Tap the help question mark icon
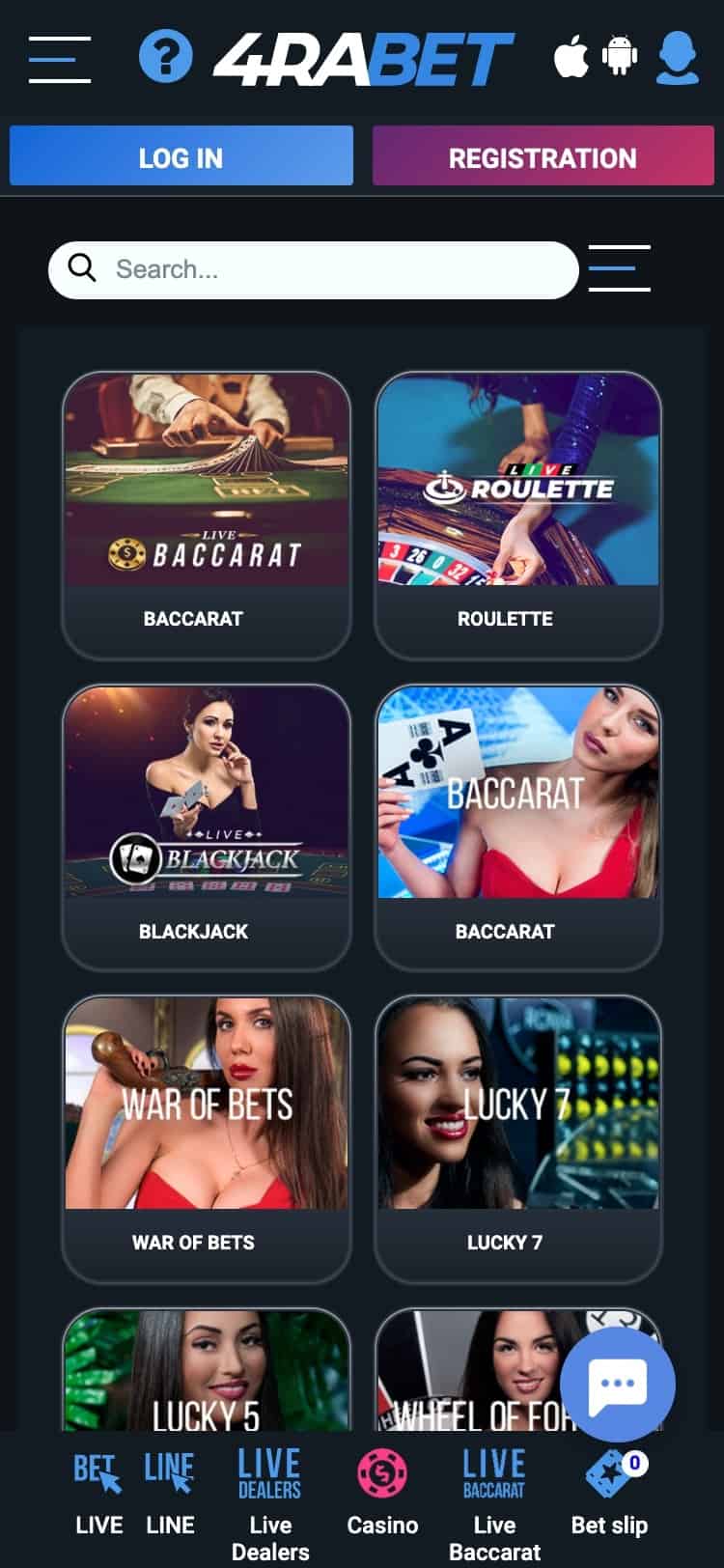This screenshot has width=724, height=1568. tap(165, 56)
